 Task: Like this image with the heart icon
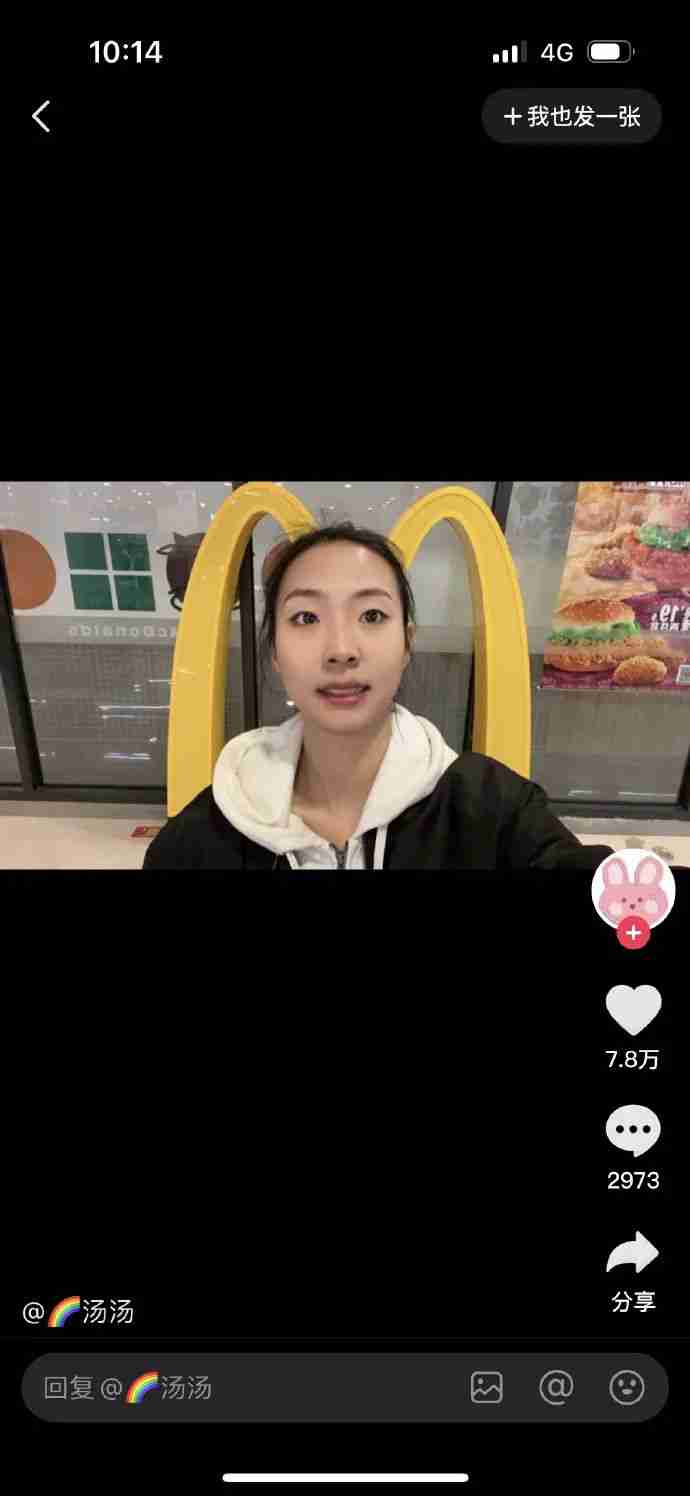(633, 1010)
